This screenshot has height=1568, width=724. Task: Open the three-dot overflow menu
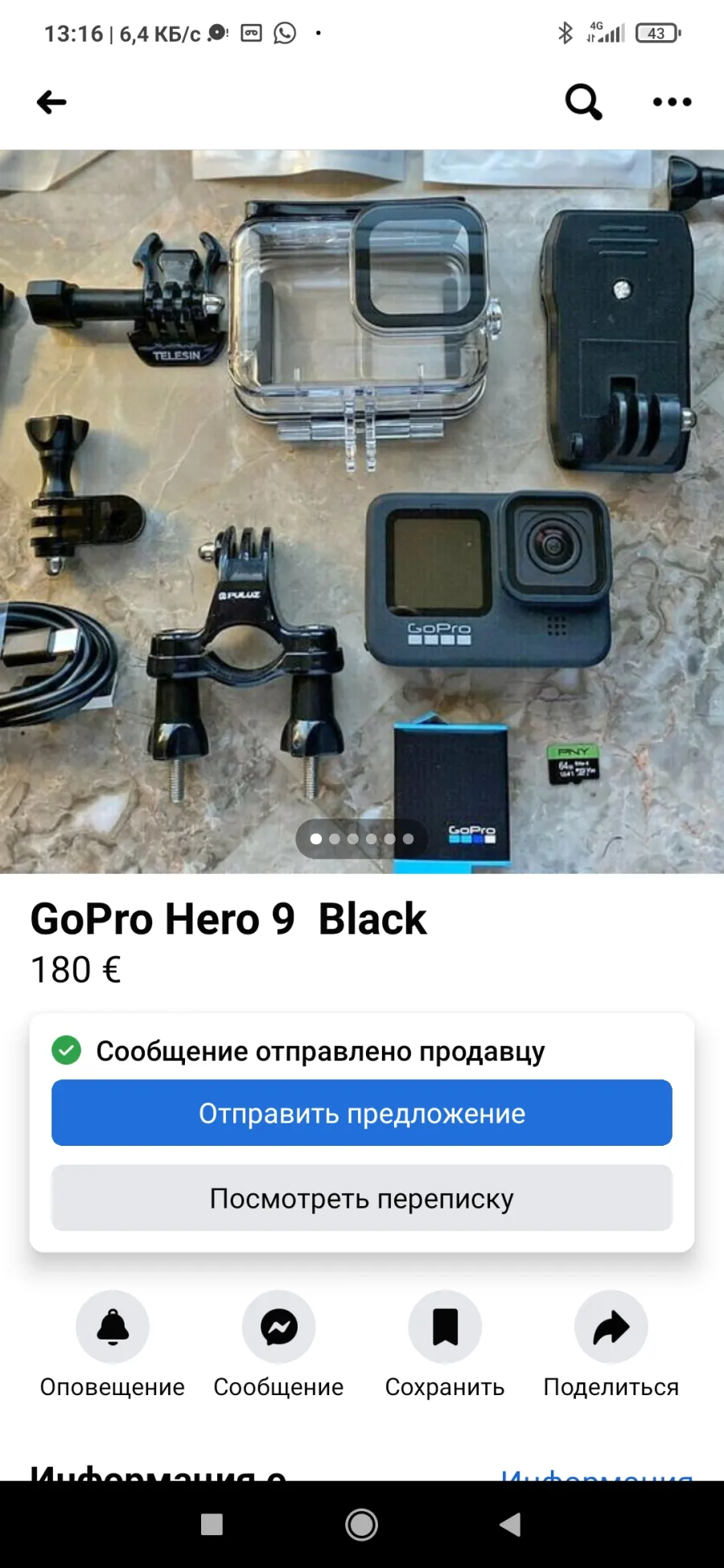coord(672,102)
